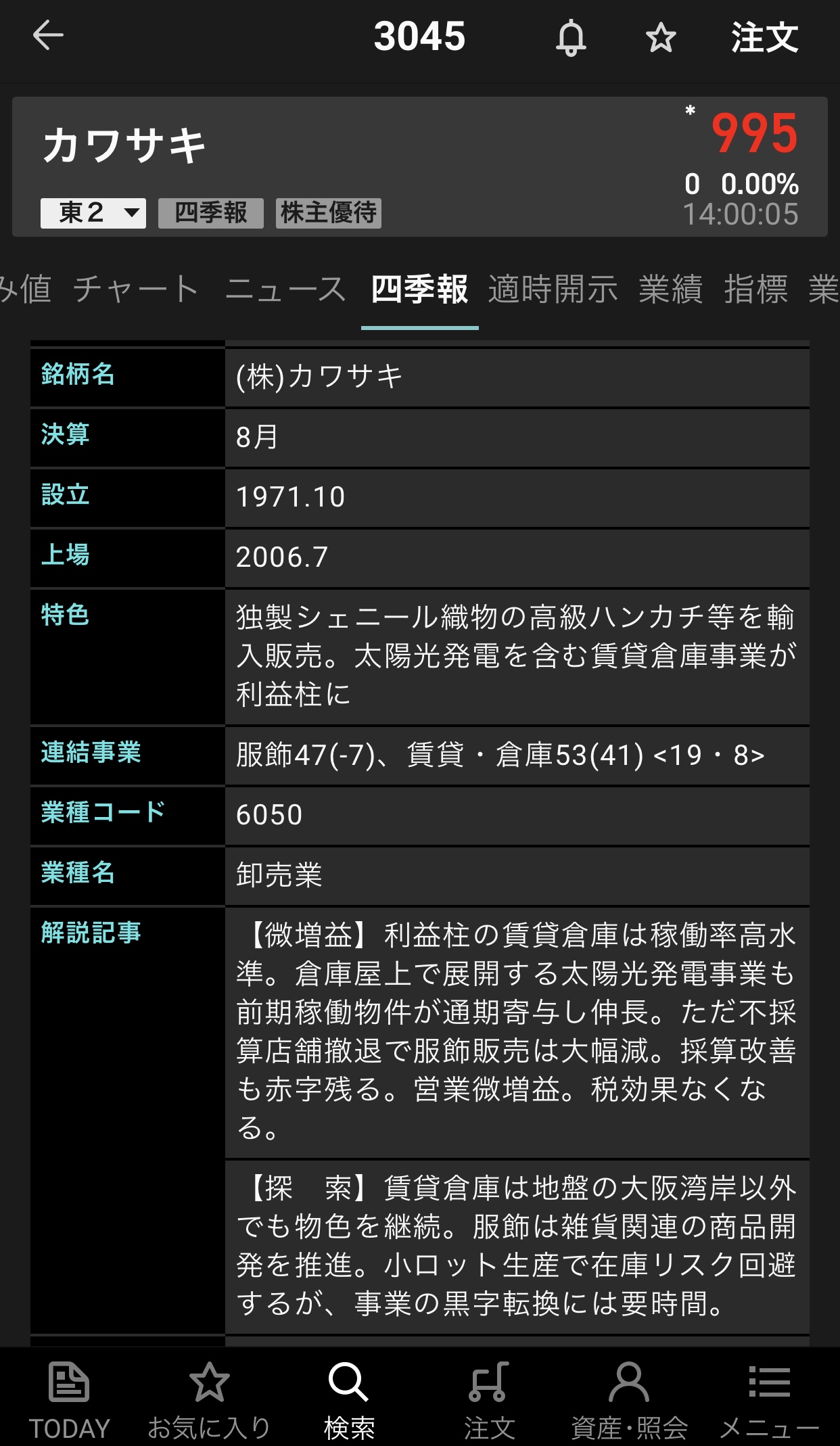
Task: Go back using the arrow icon
Action: click(x=48, y=36)
